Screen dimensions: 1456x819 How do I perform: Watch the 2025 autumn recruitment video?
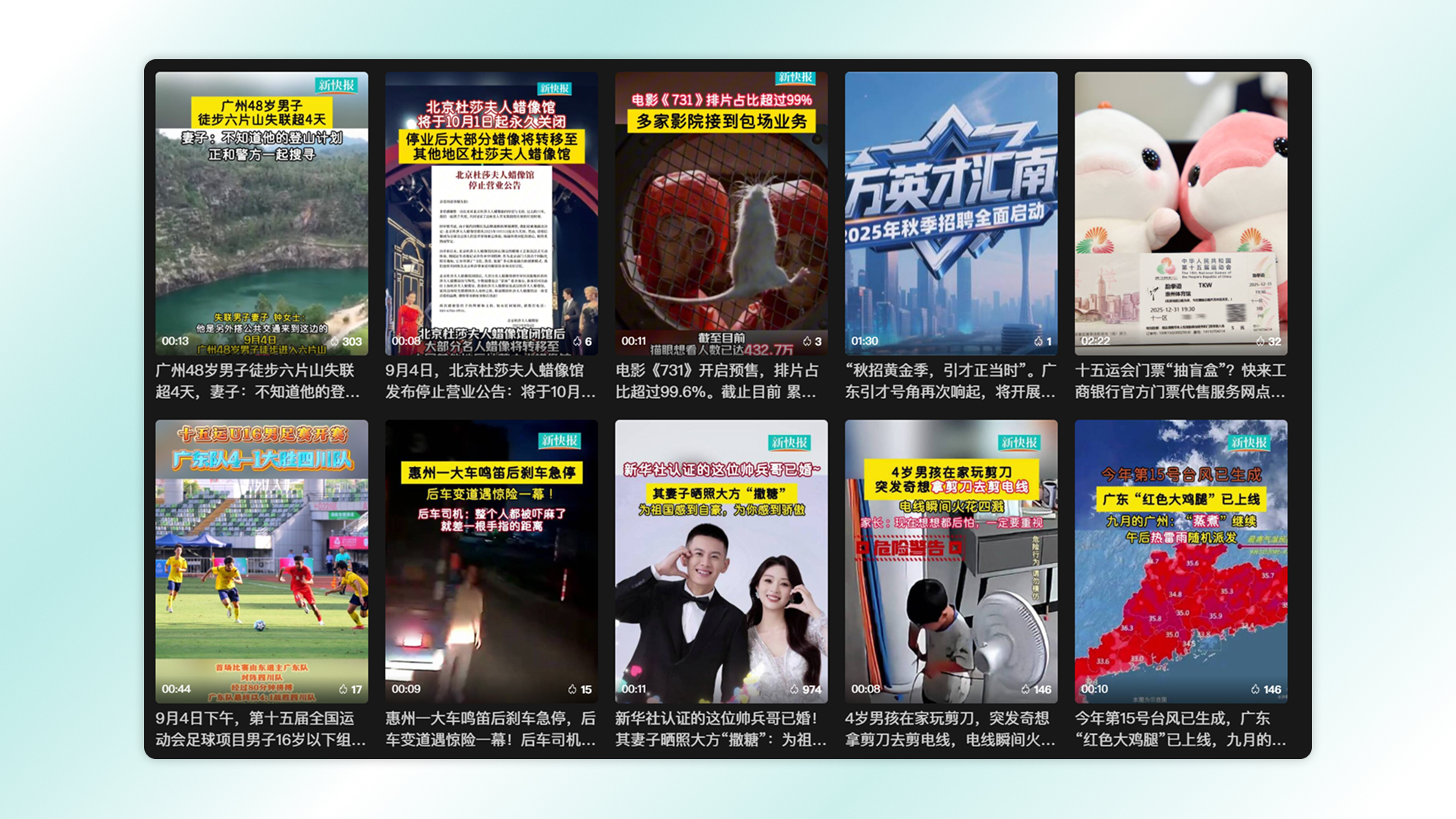(951, 214)
